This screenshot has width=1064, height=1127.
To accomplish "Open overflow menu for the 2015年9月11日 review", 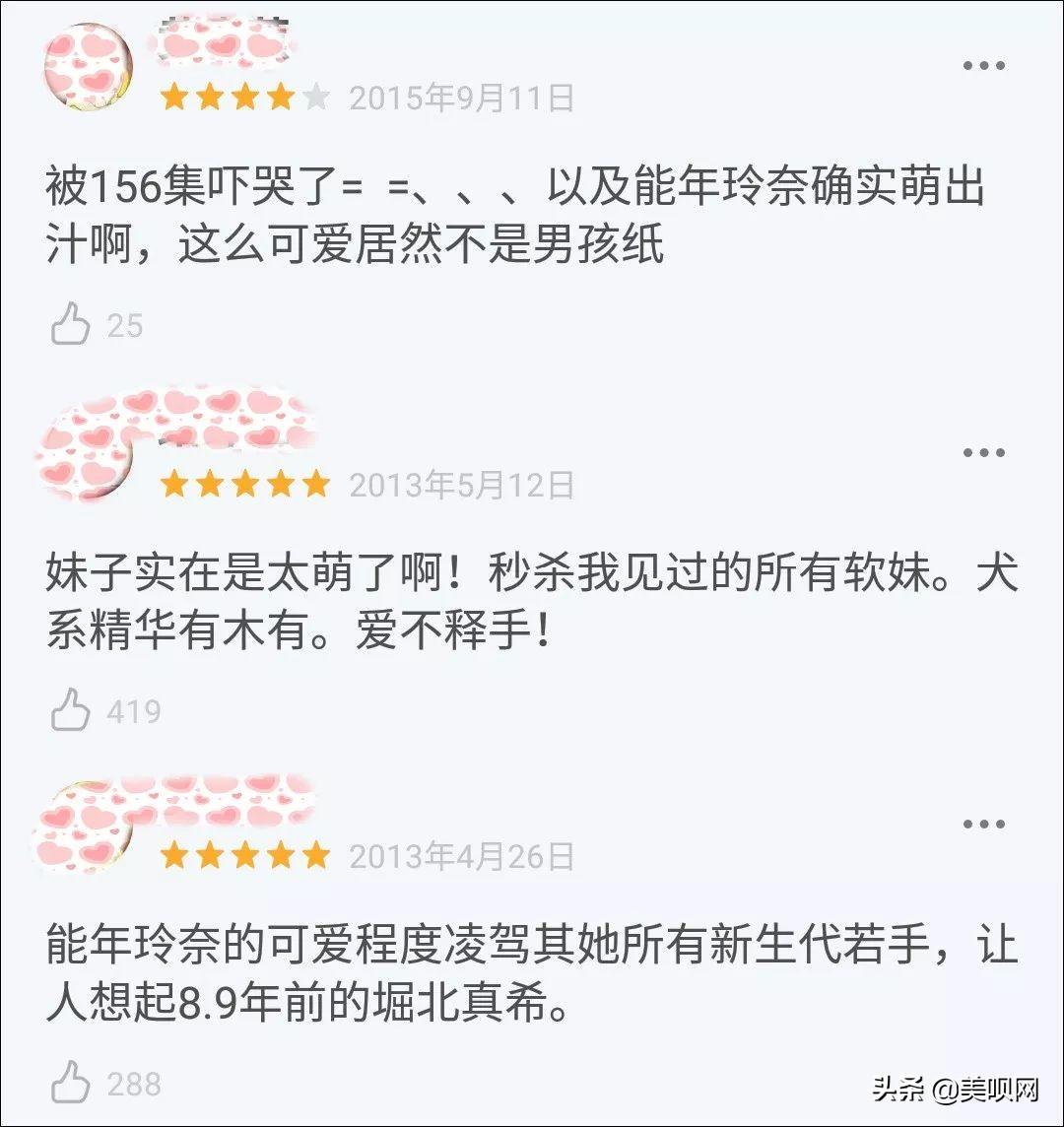I will click(982, 66).
